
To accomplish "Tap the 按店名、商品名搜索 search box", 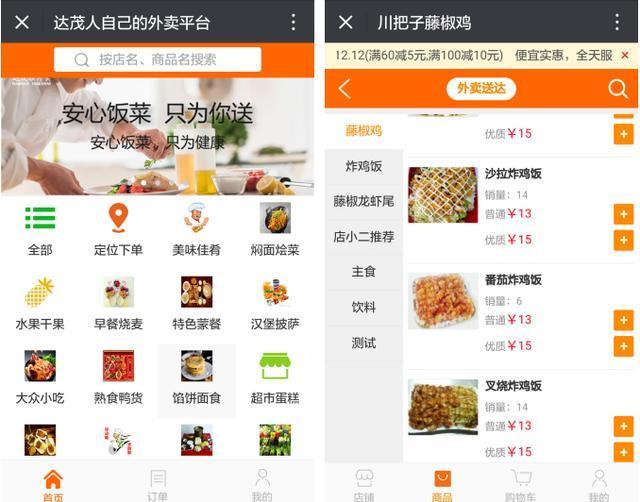I will (157, 59).
